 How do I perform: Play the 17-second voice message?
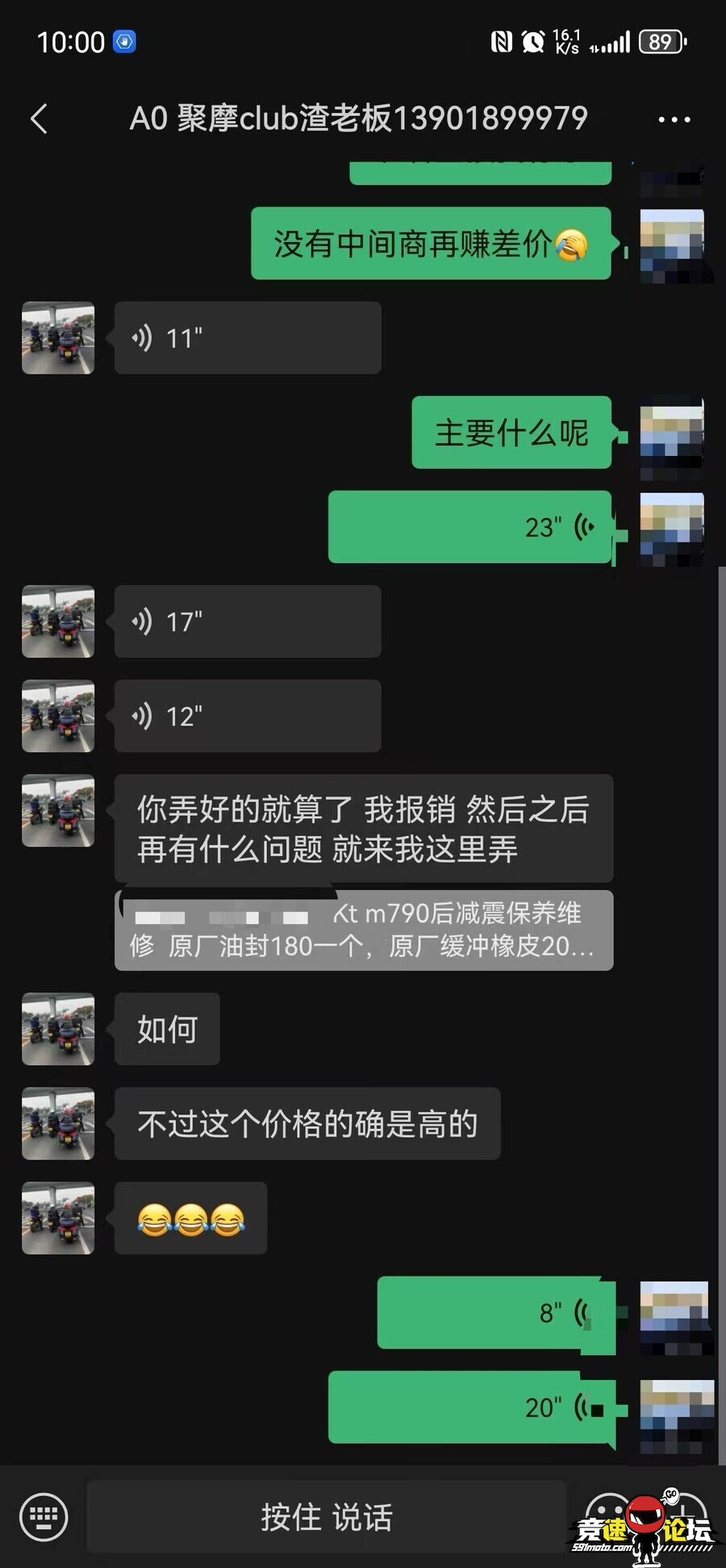pos(247,621)
